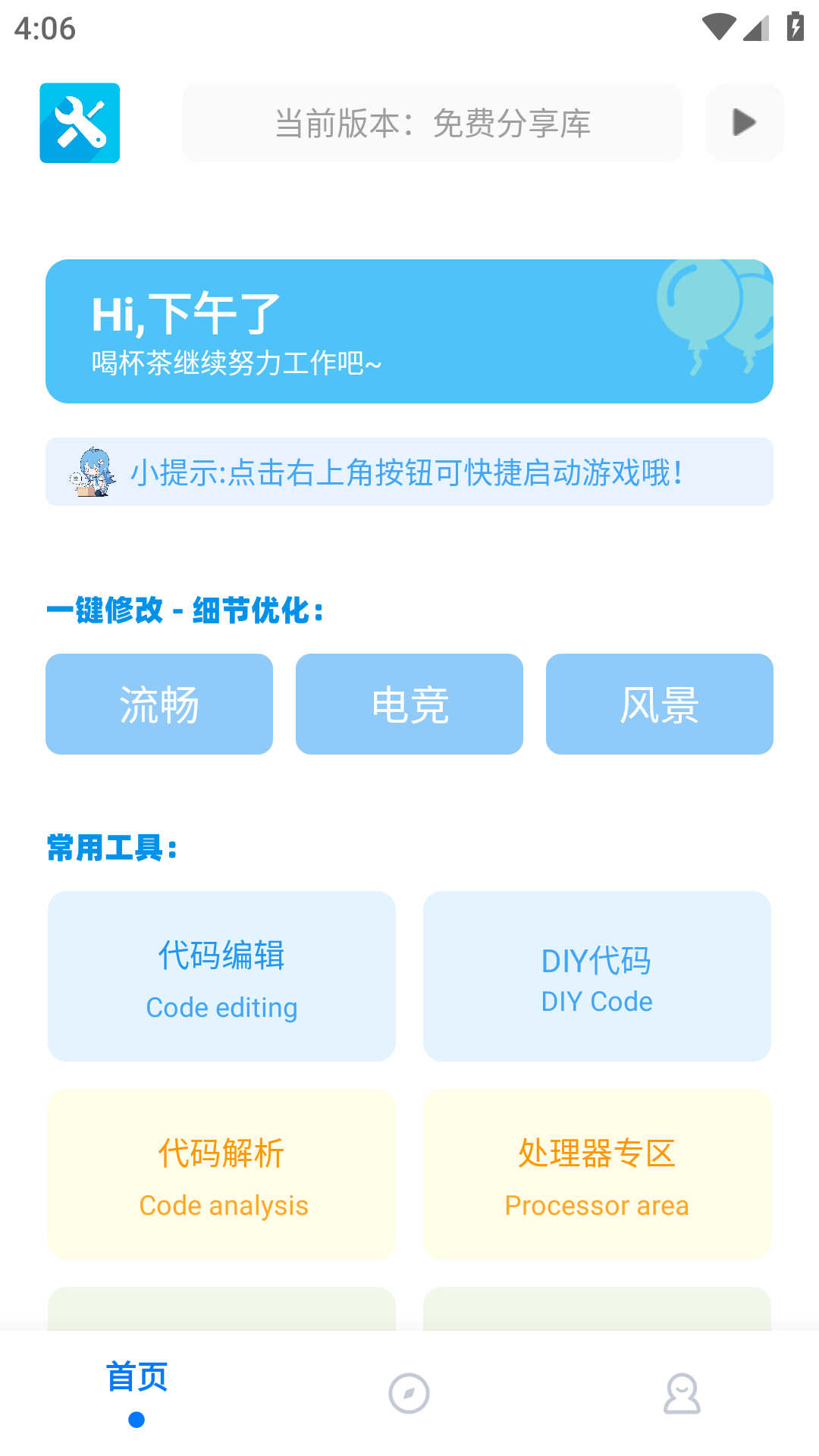
Task: Open the 代码编辑 Code editing tool
Action: click(x=221, y=976)
